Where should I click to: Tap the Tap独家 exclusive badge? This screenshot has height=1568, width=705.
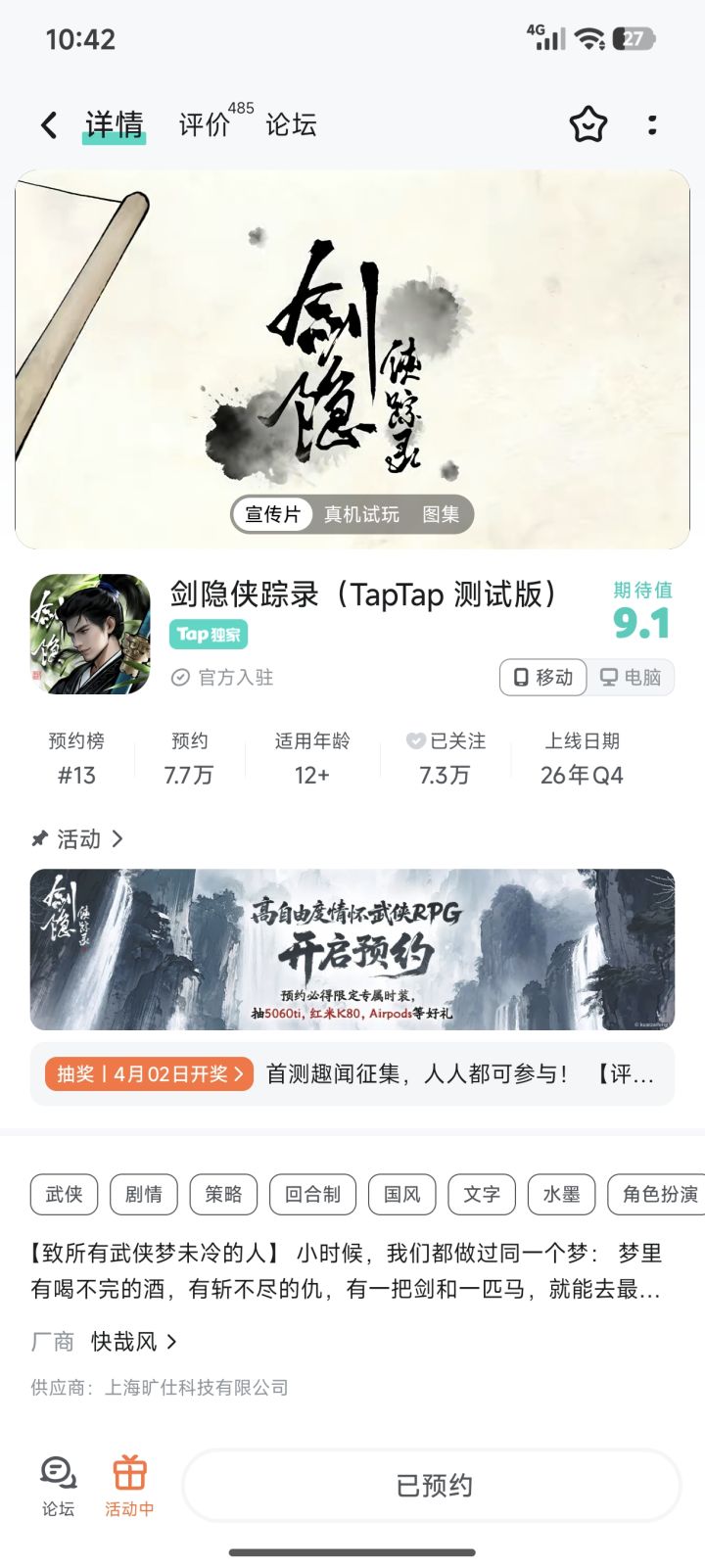pyautogui.click(x=208, y=635)
